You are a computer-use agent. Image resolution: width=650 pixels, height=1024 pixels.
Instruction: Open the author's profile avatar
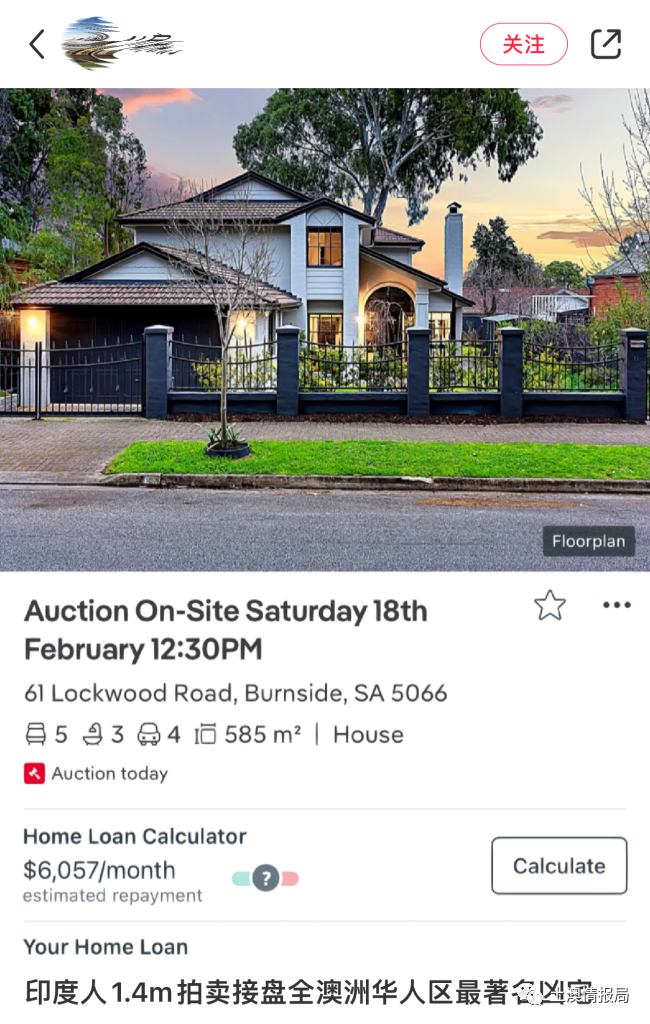[120, 44]
